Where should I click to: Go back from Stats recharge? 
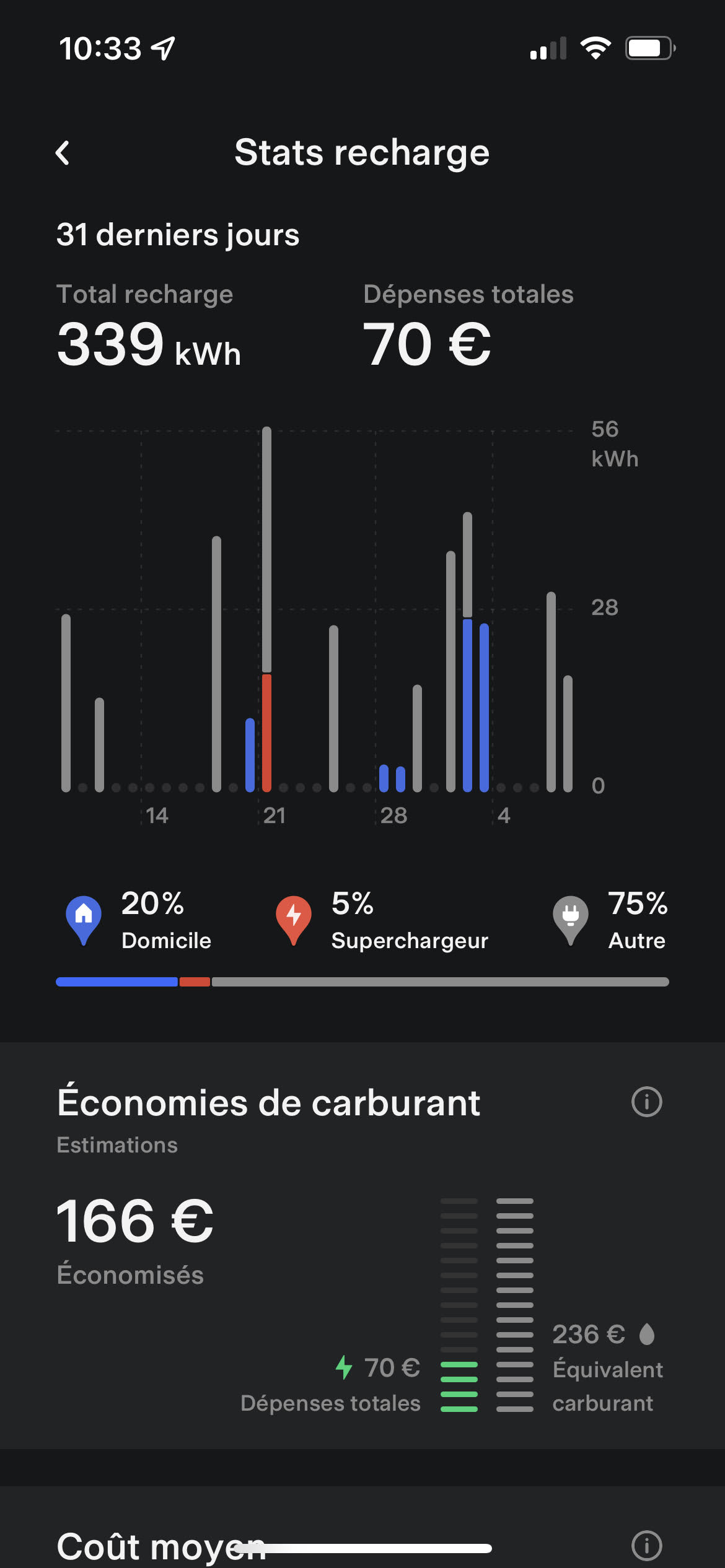tap(63, 153)
